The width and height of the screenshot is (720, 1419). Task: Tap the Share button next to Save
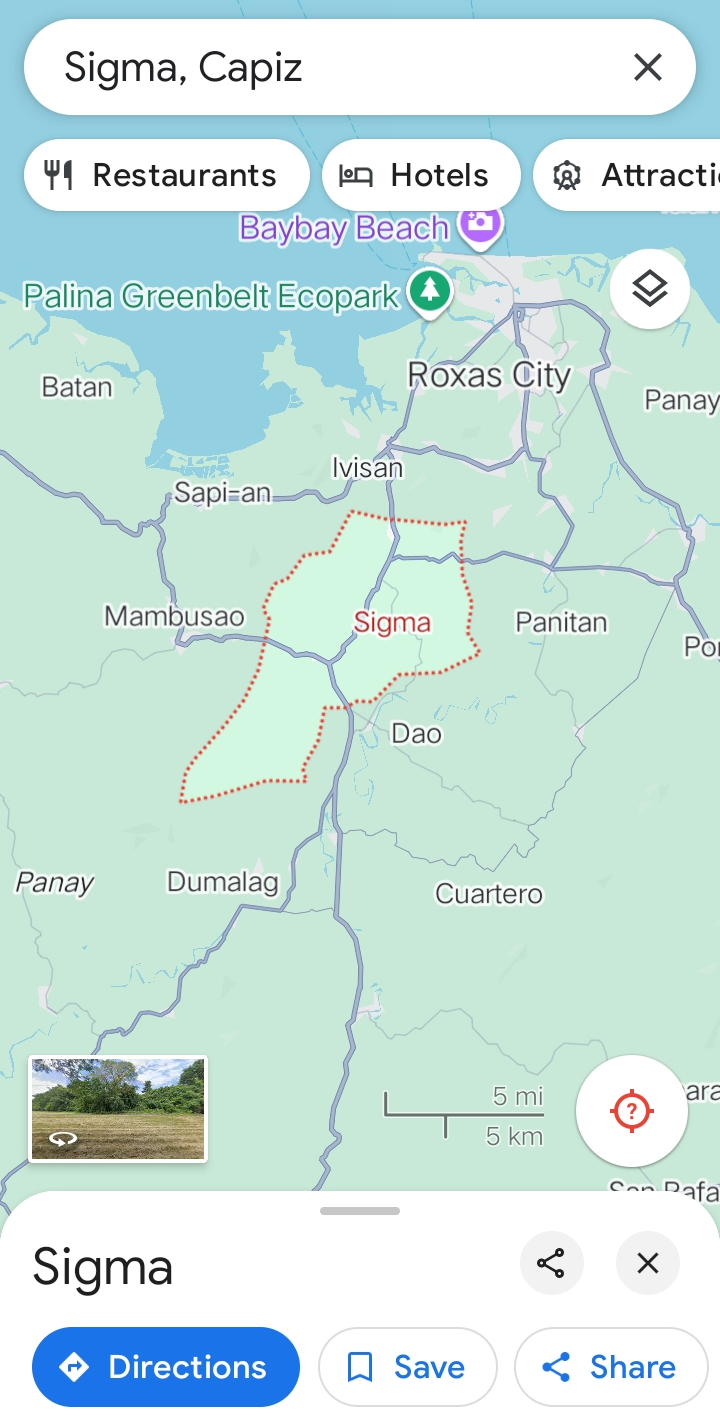pyautogui.click(x=611, y=1367)
